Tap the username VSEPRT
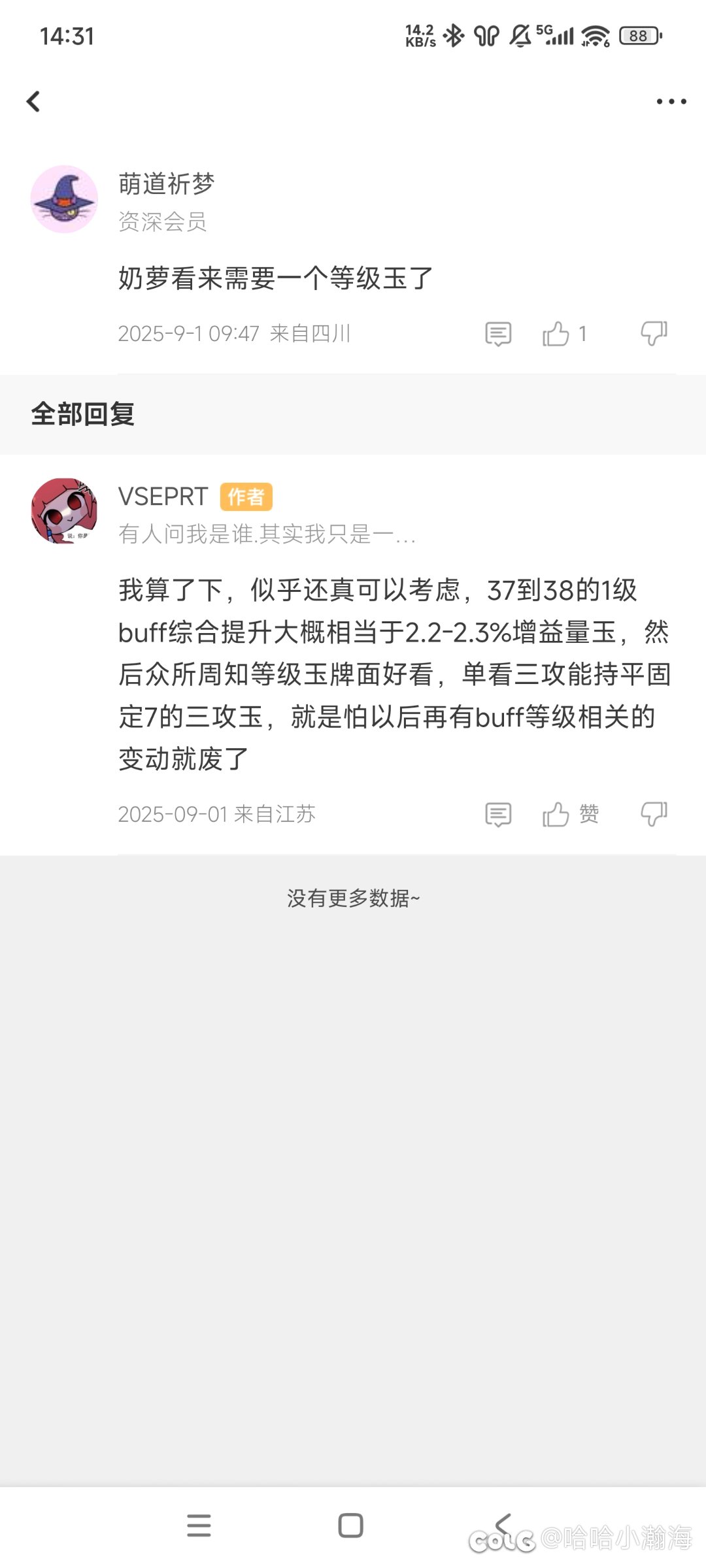The height and width of the screenshot is (1568, 706). [x=163, y=497]
